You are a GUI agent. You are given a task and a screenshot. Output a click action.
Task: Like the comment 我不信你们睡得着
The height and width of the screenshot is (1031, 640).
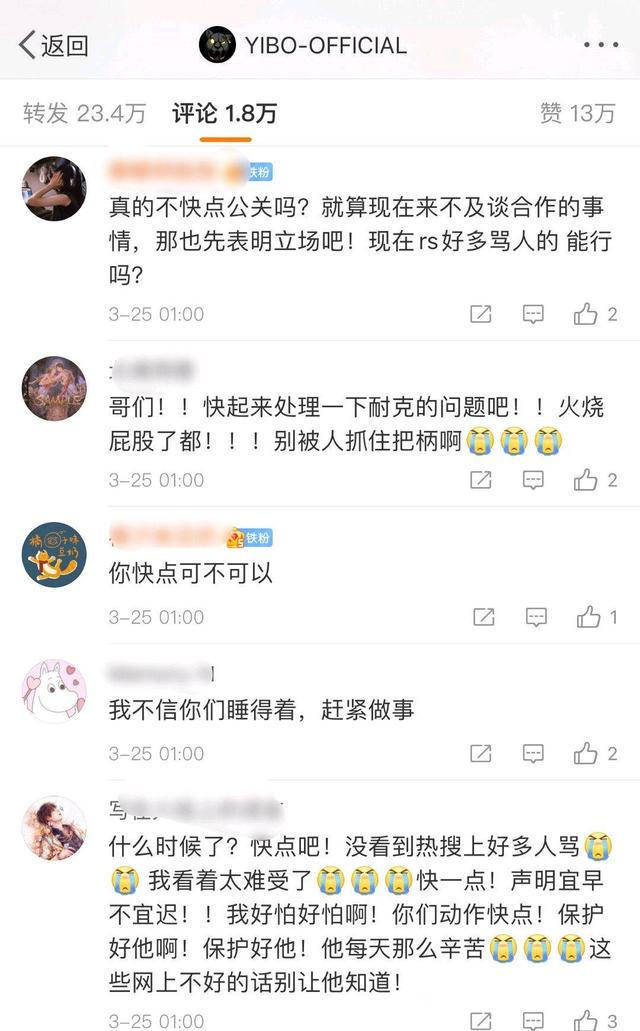[x=586, y=754]
